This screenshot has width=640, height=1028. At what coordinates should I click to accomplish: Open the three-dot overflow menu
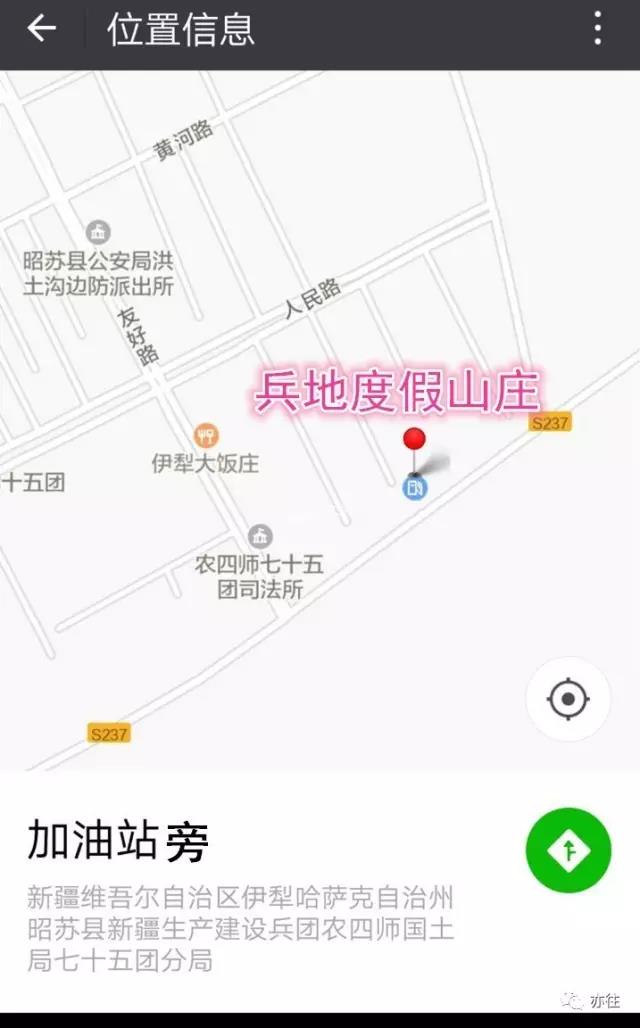point(597,28)
